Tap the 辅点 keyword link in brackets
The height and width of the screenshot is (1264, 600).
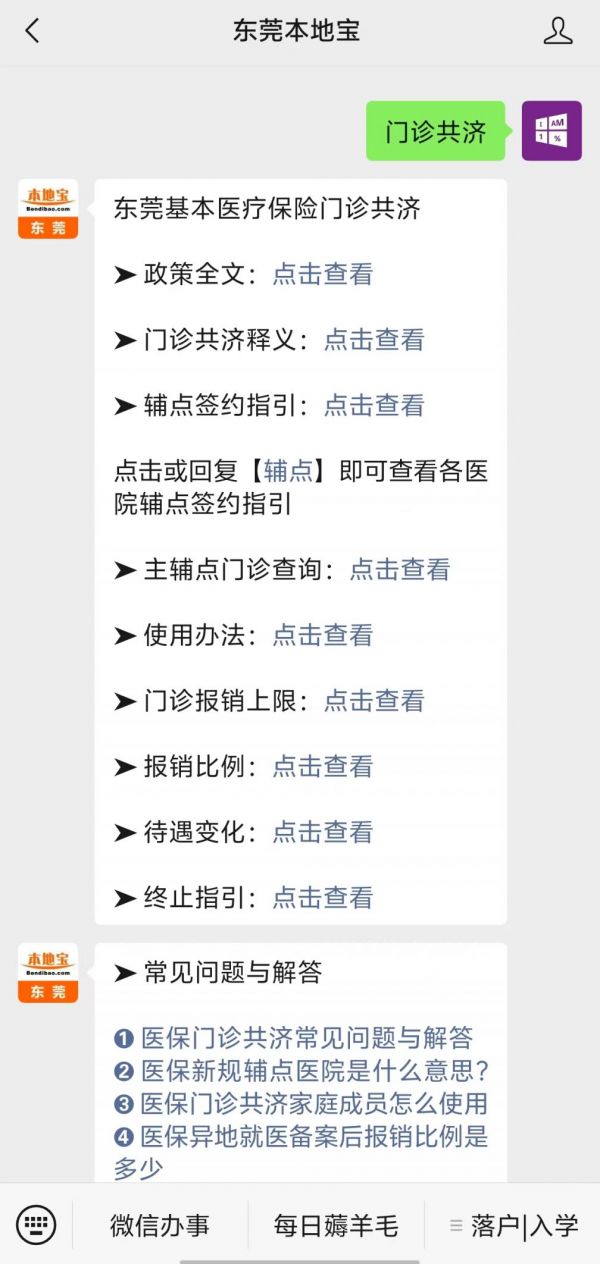(289, 471)
